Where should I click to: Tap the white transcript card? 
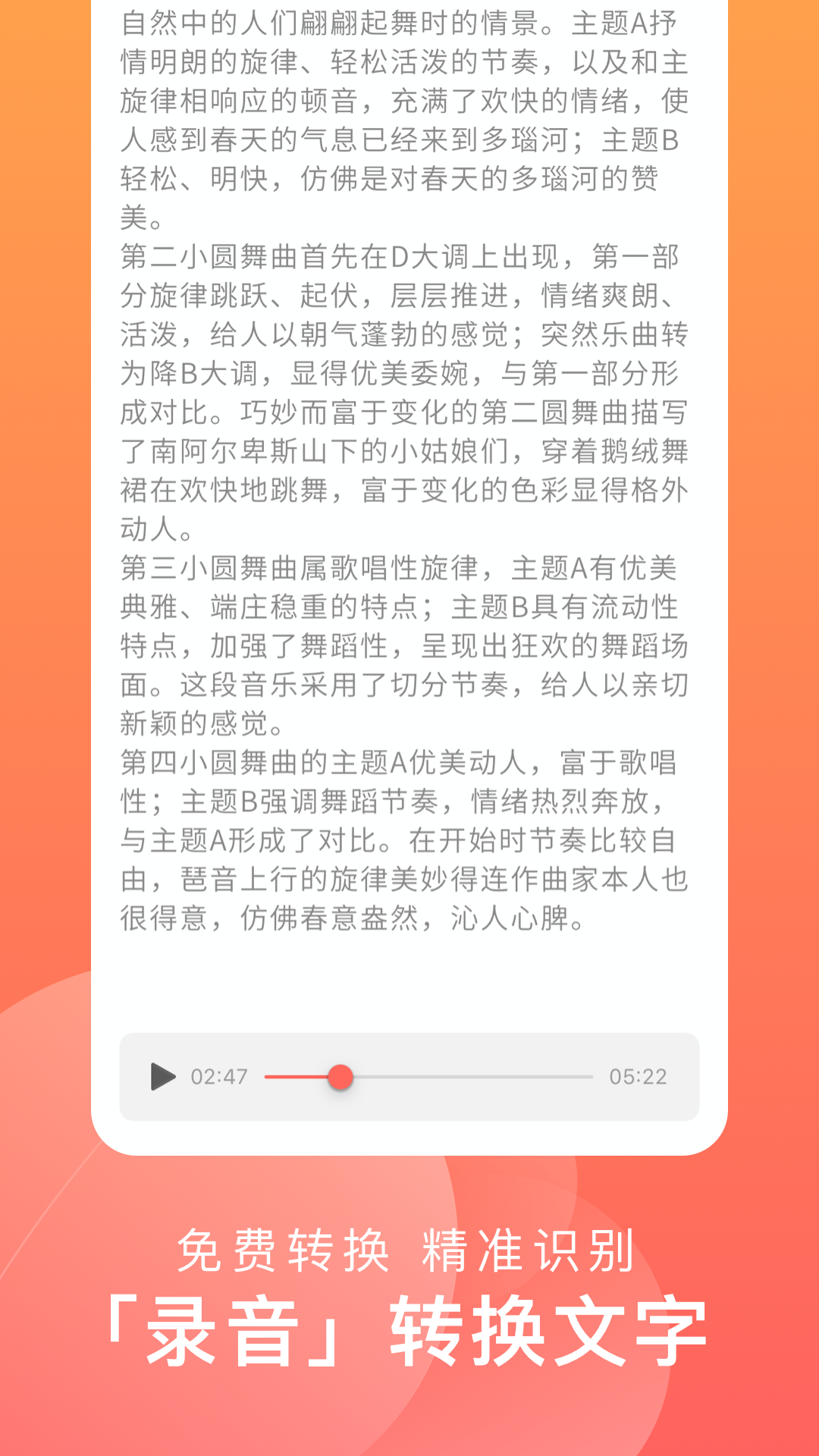point(409,531)
